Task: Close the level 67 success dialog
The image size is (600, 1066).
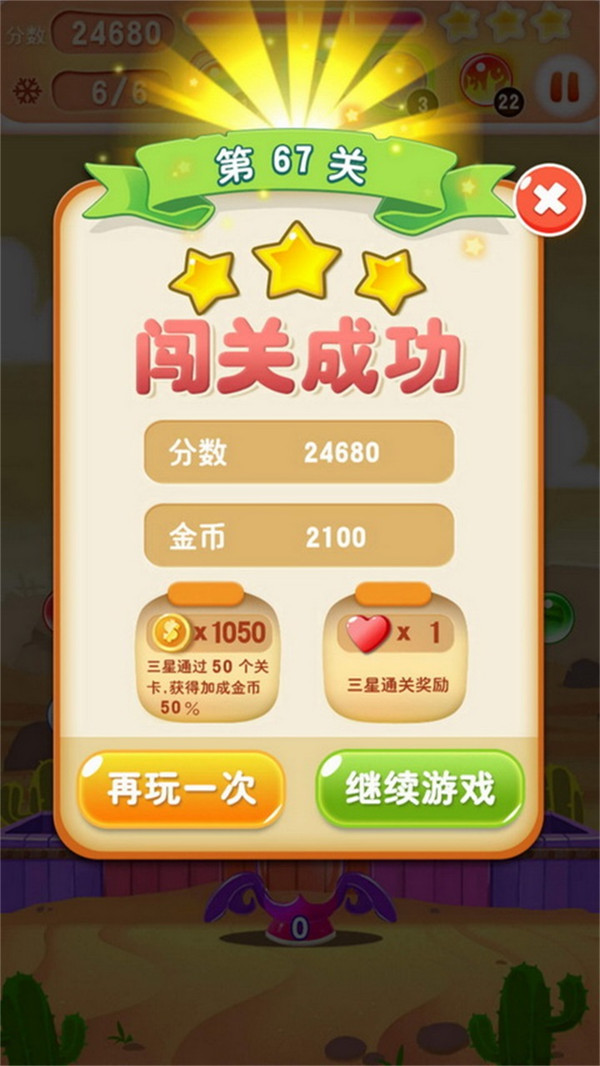Action: tap(550, 200)
